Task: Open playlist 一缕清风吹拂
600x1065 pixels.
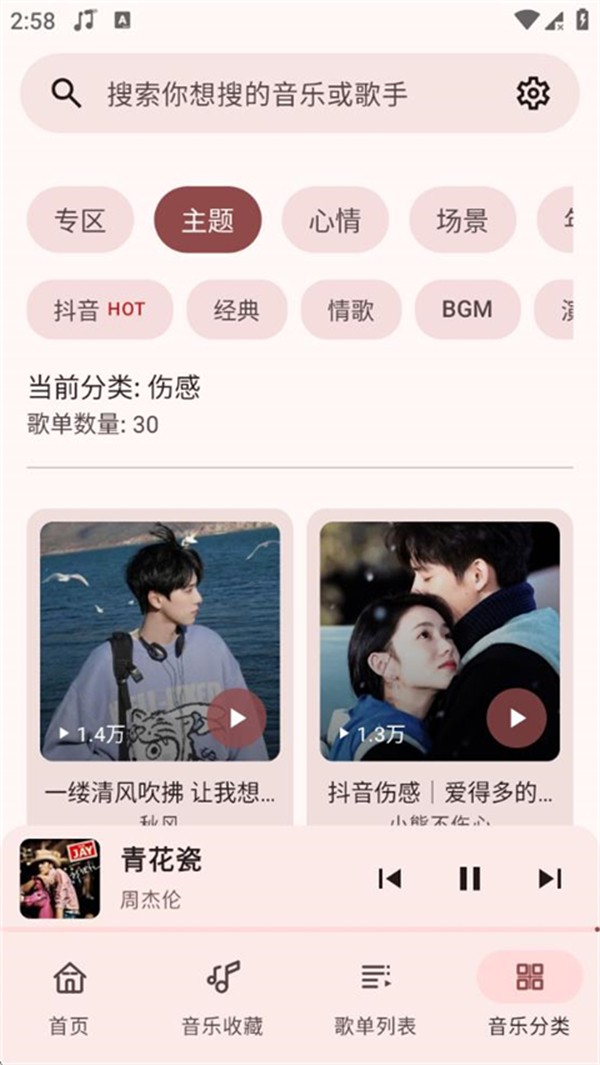Action: coord(160,640)
